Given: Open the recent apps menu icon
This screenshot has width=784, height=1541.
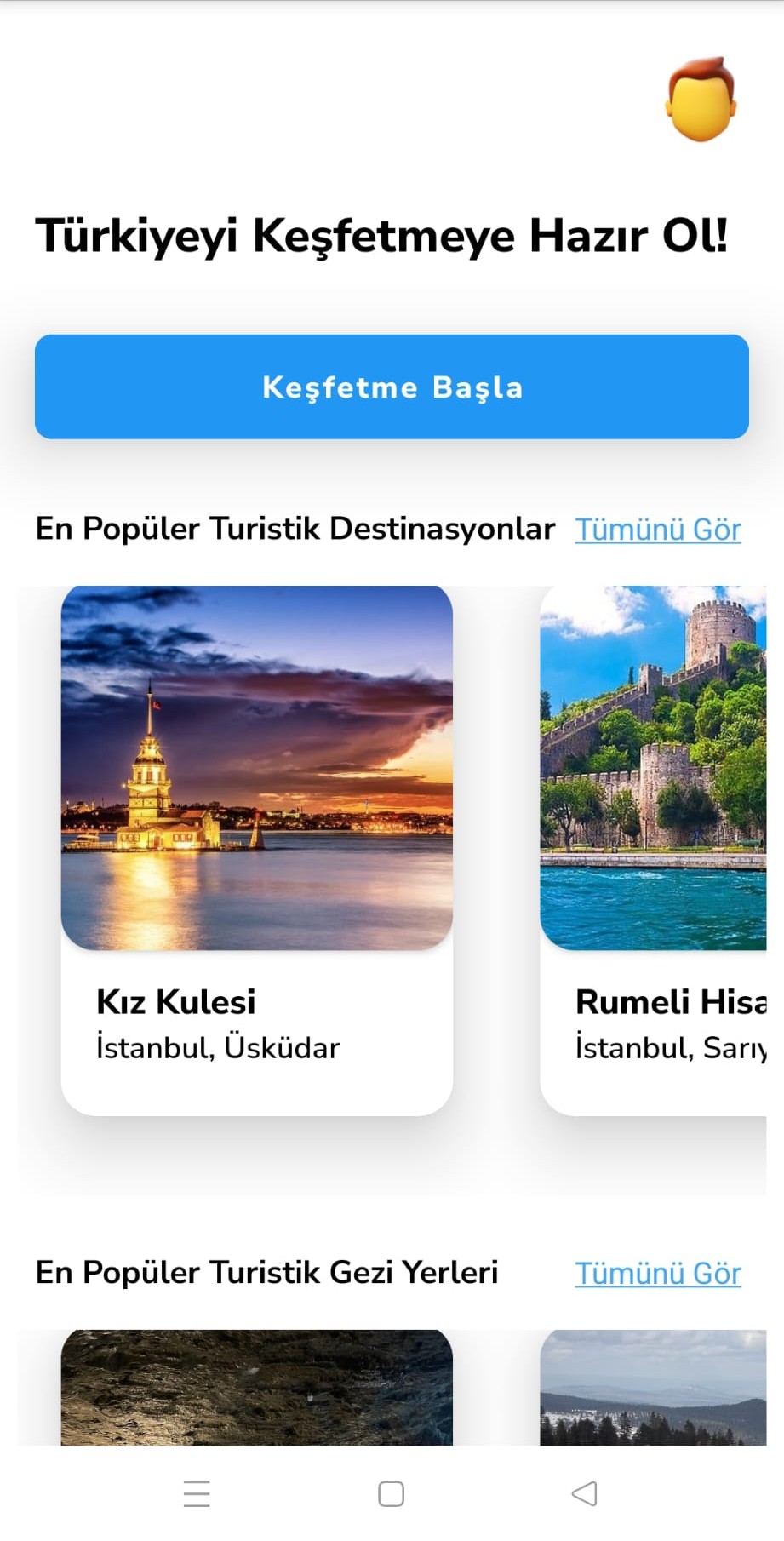Looking at the screenshot, I should click(x=197, y=1492).
